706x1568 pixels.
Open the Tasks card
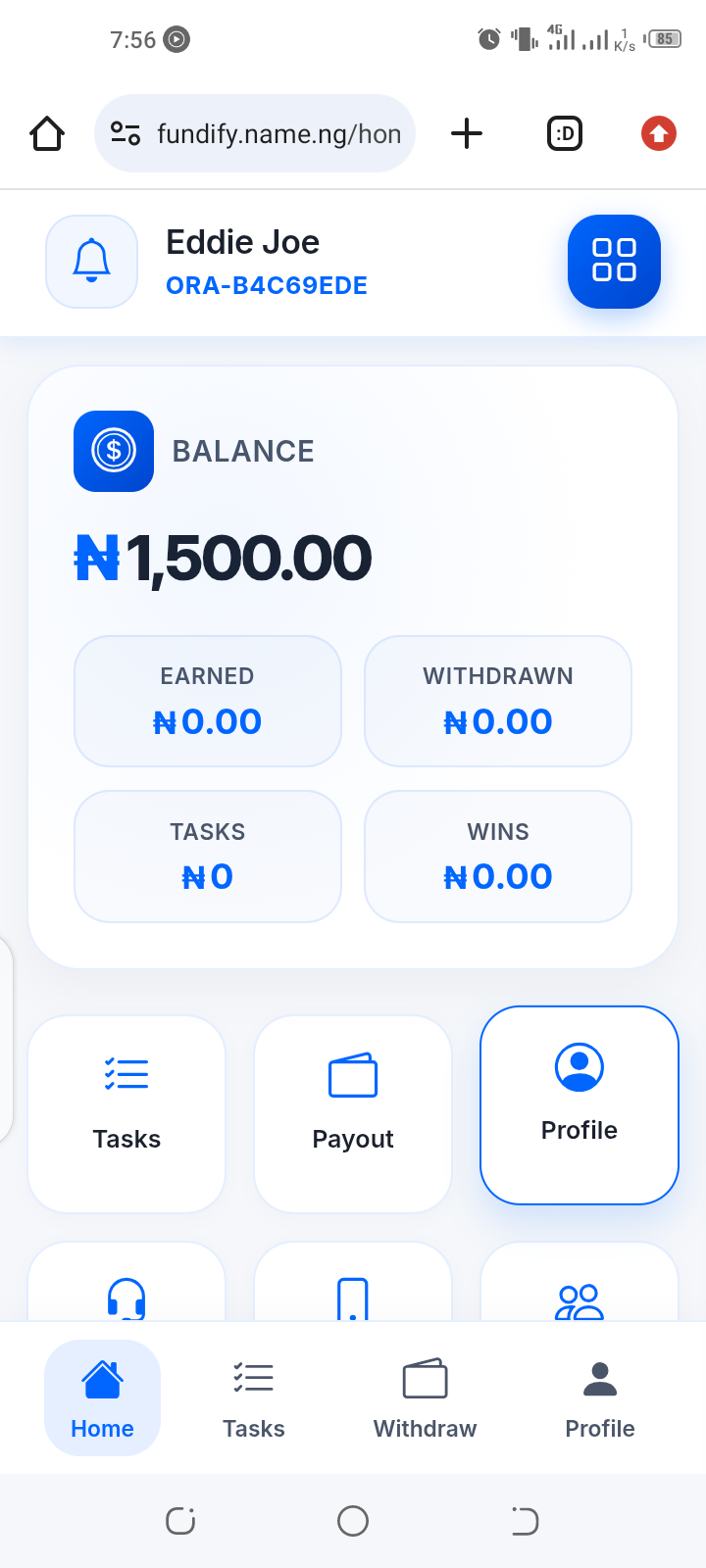(126, 1113)
